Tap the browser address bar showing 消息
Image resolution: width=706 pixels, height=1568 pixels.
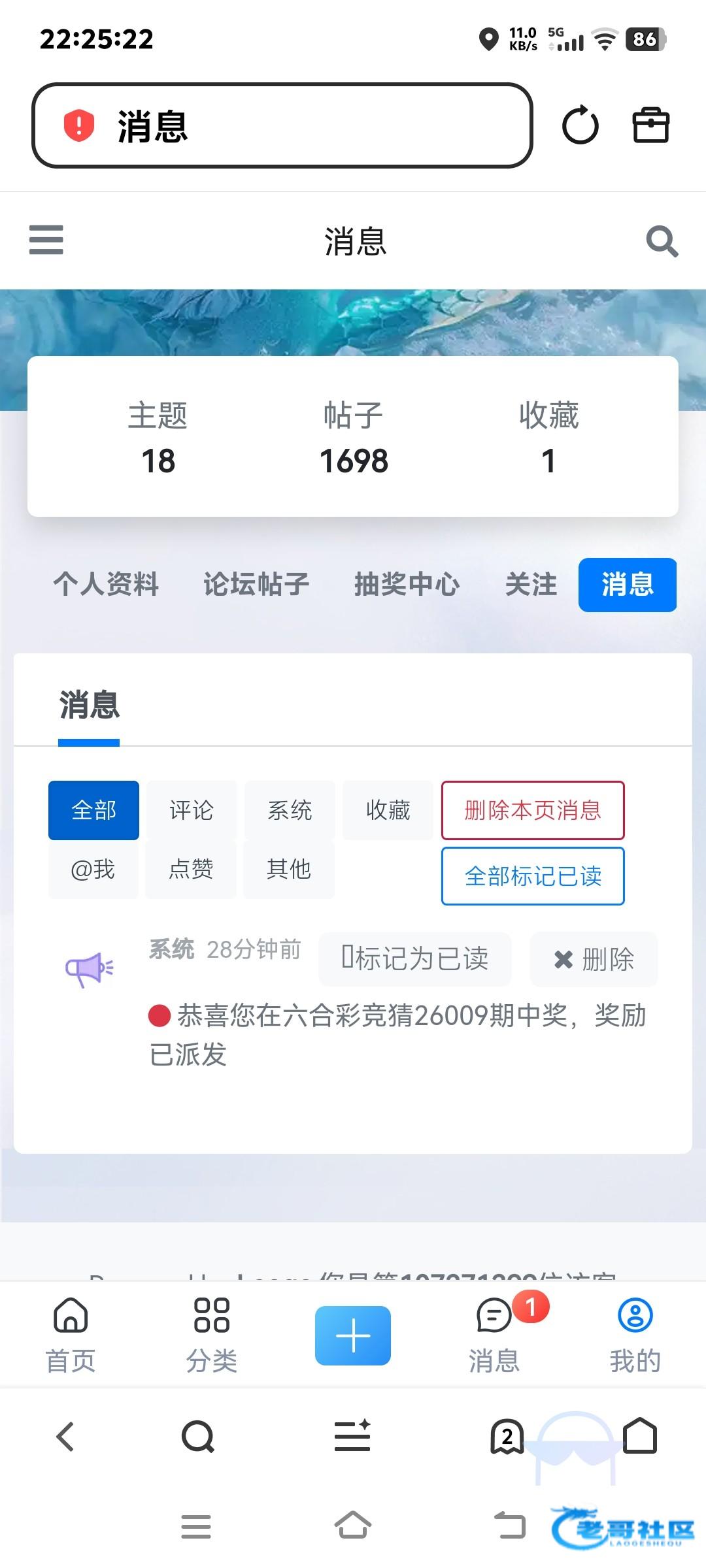281,125
